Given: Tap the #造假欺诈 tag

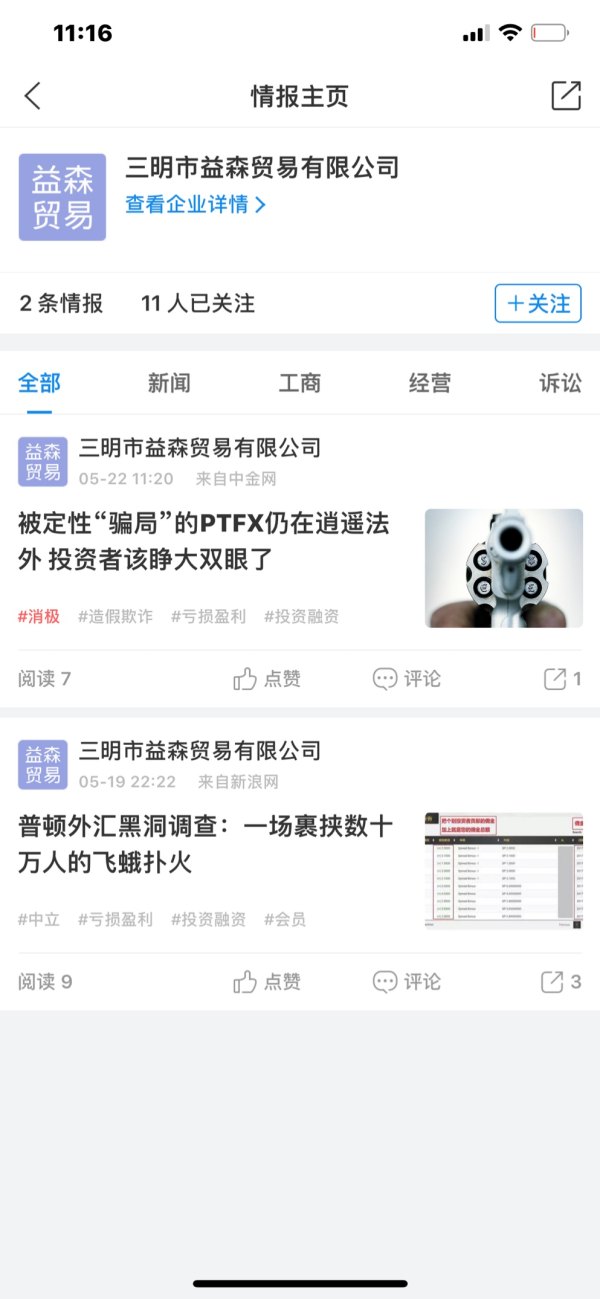Looking at the screenshot, I should tap(115, 616).
